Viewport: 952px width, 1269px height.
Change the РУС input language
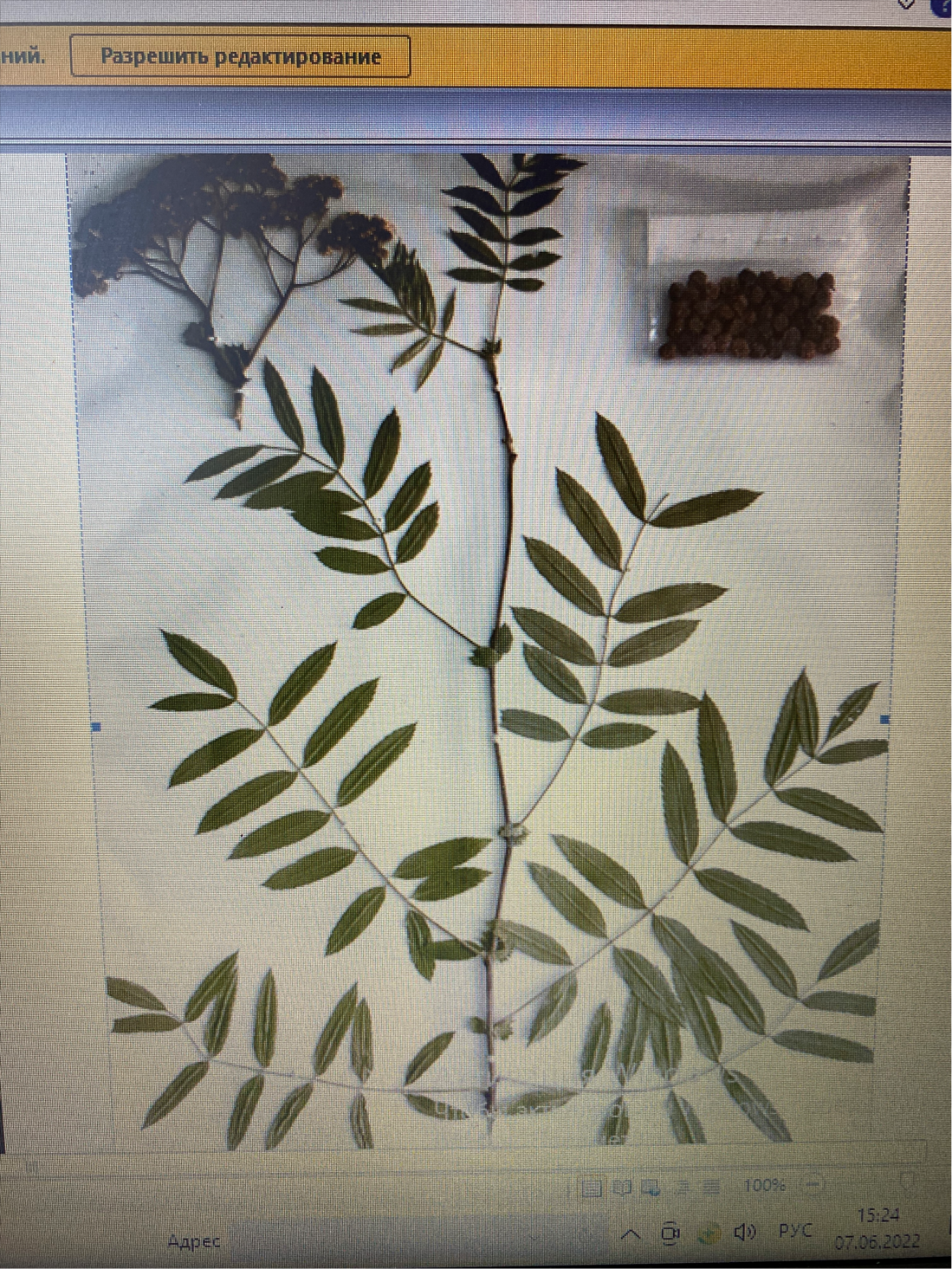795,1230
